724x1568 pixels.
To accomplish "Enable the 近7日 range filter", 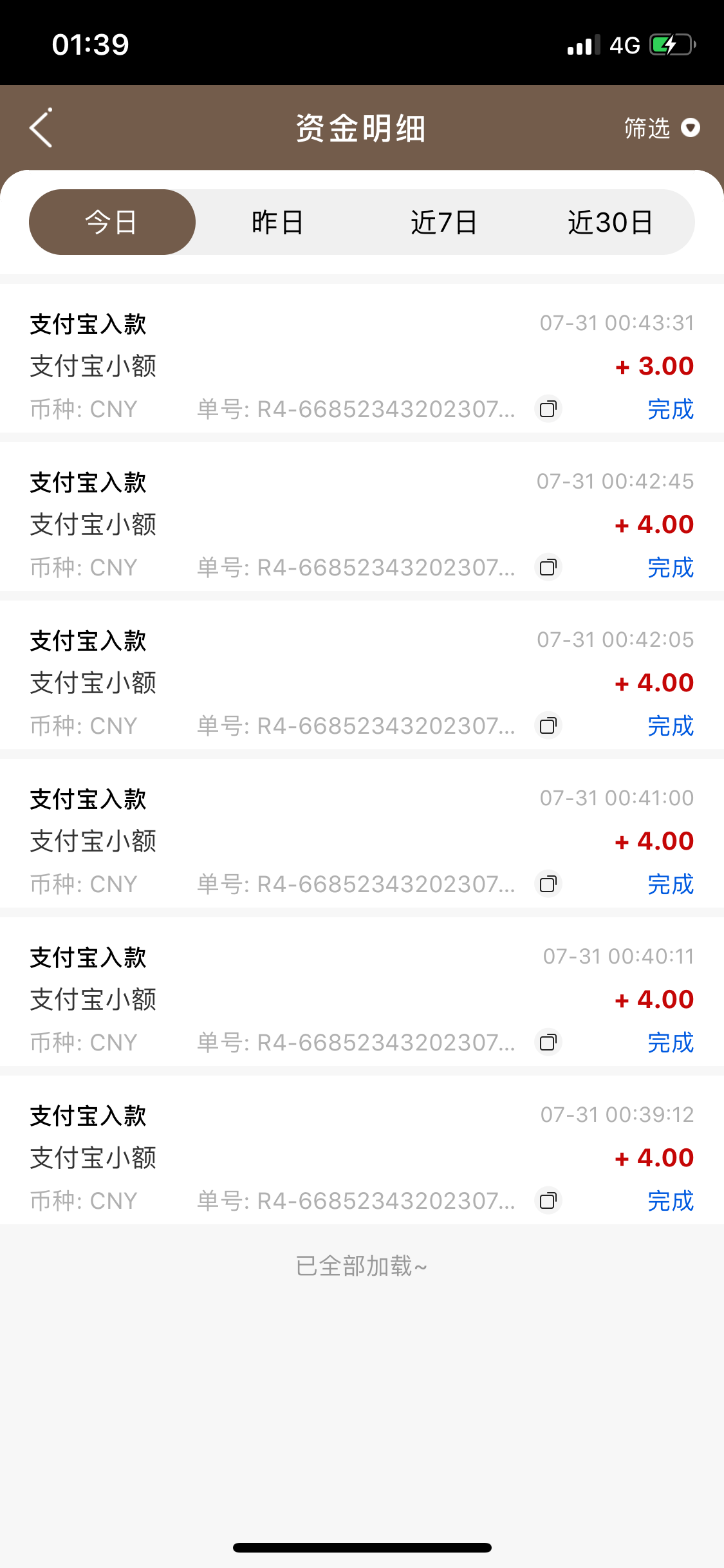I will [444, 221].
